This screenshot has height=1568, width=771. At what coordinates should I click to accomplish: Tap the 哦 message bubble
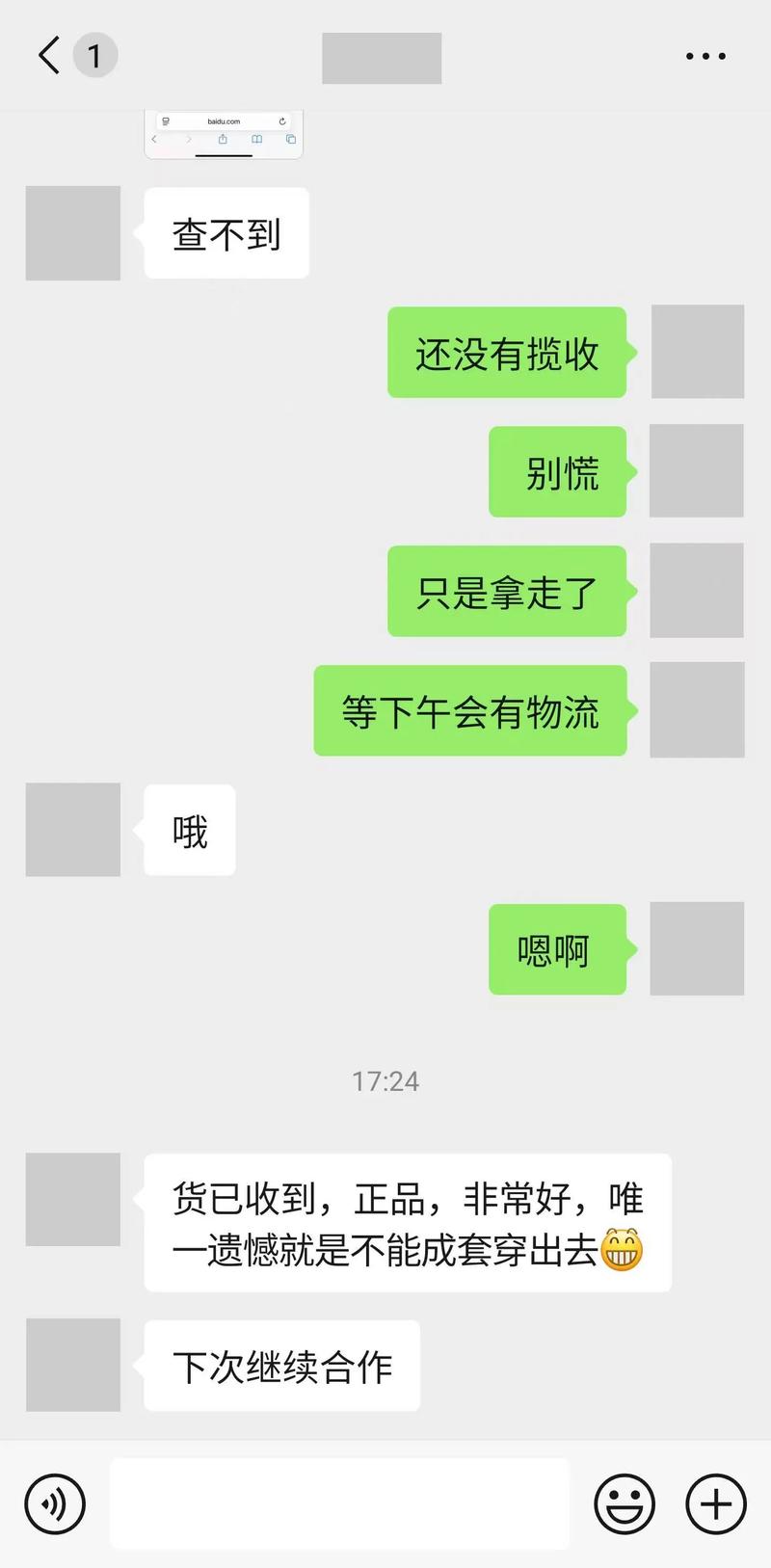189,831
